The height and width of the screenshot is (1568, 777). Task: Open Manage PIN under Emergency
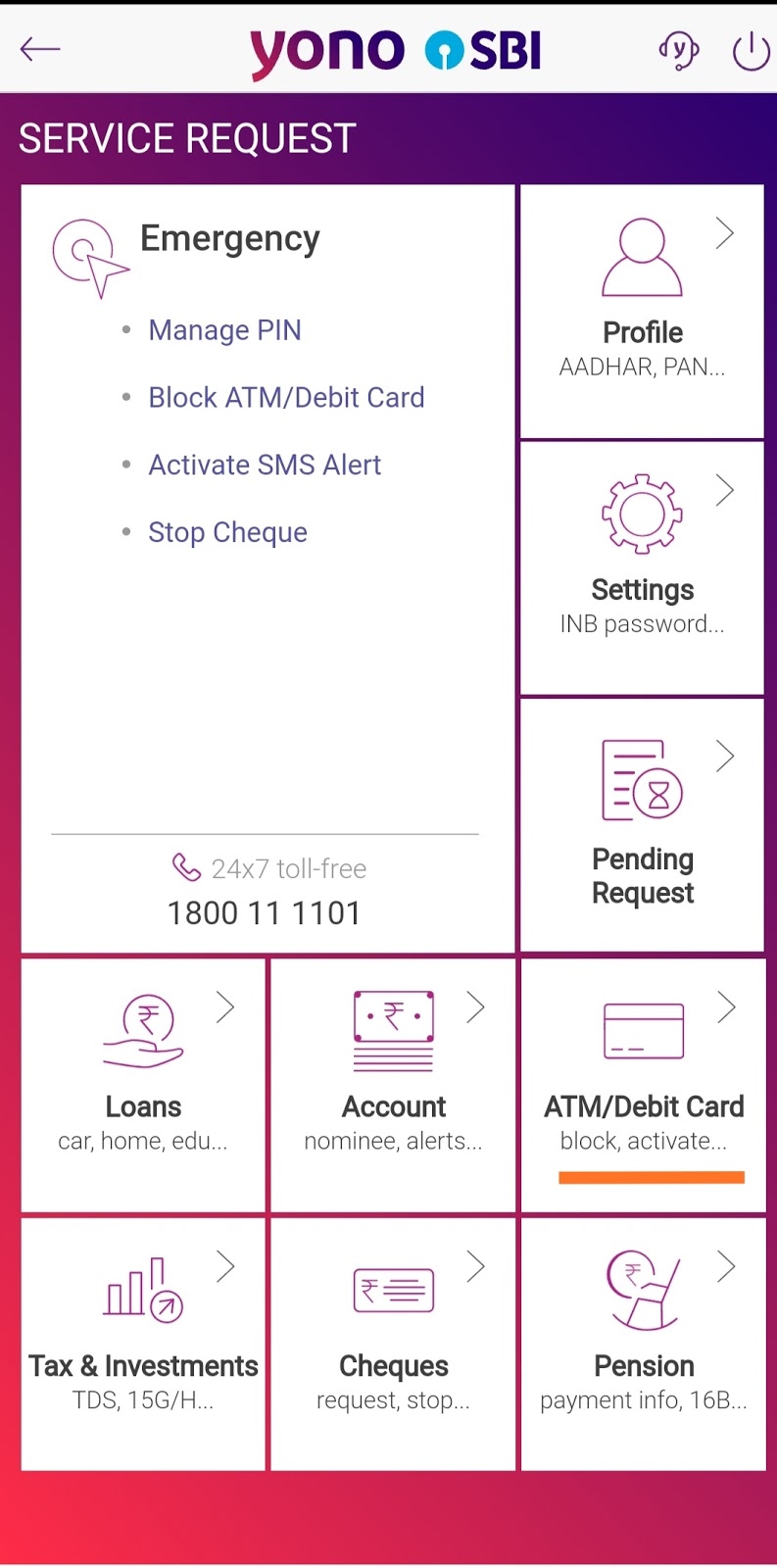(x=224, y=330)
